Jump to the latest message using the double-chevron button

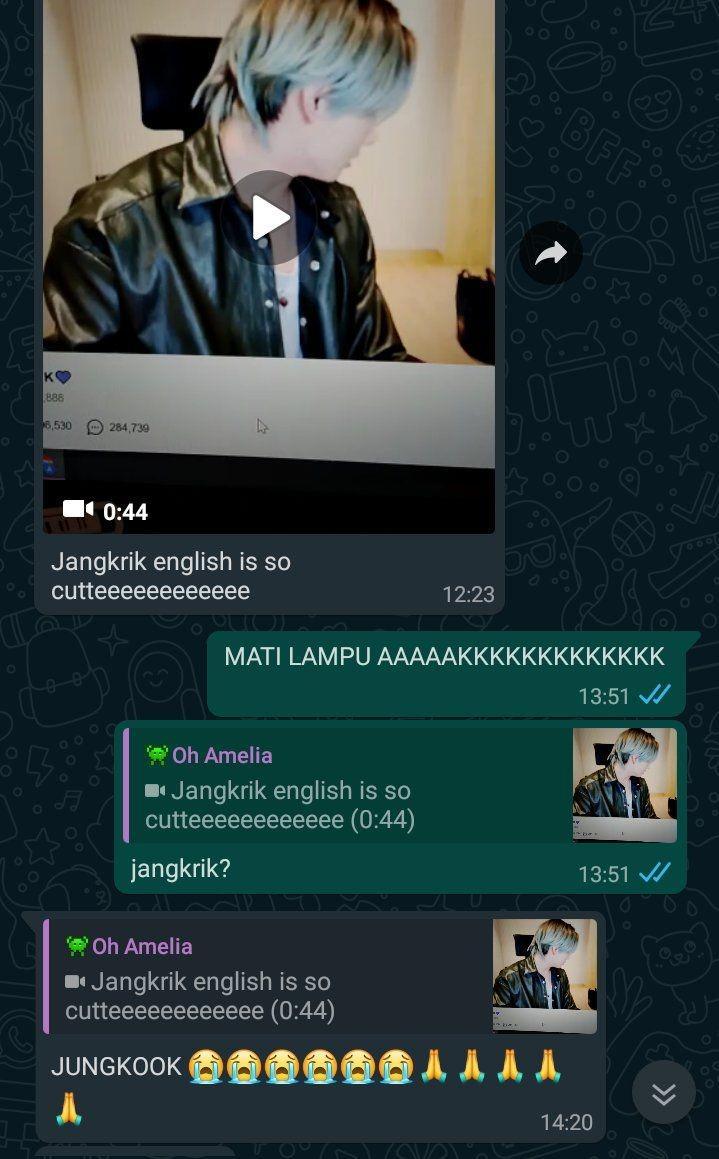point(663,1093)
